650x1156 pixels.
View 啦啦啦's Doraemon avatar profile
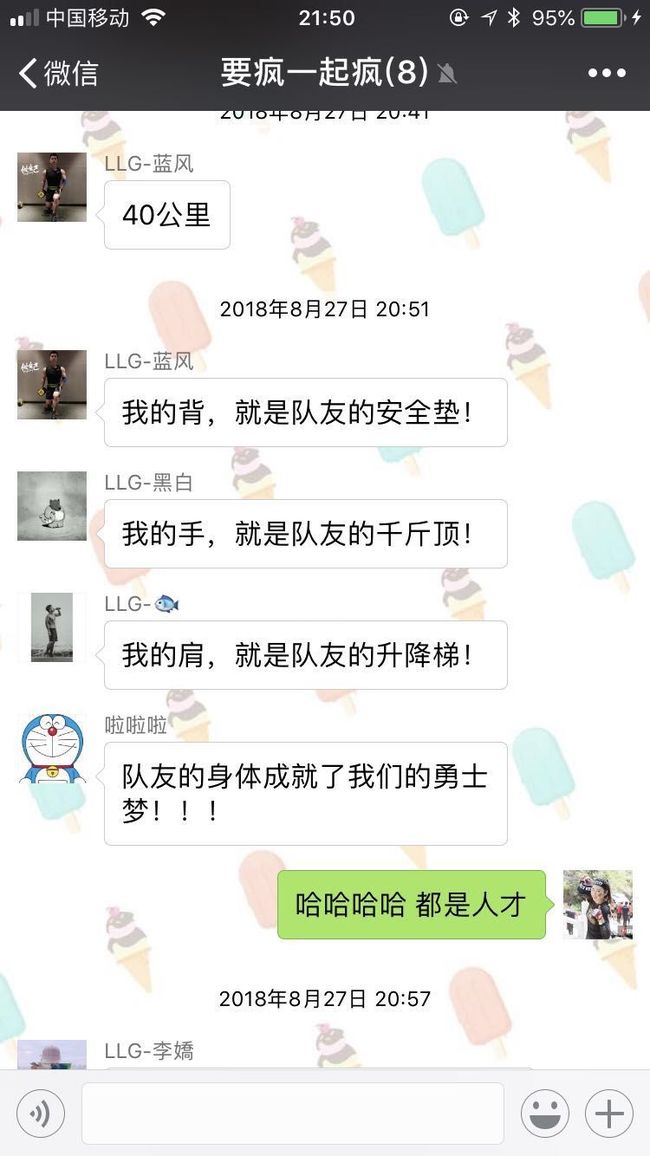52,748
